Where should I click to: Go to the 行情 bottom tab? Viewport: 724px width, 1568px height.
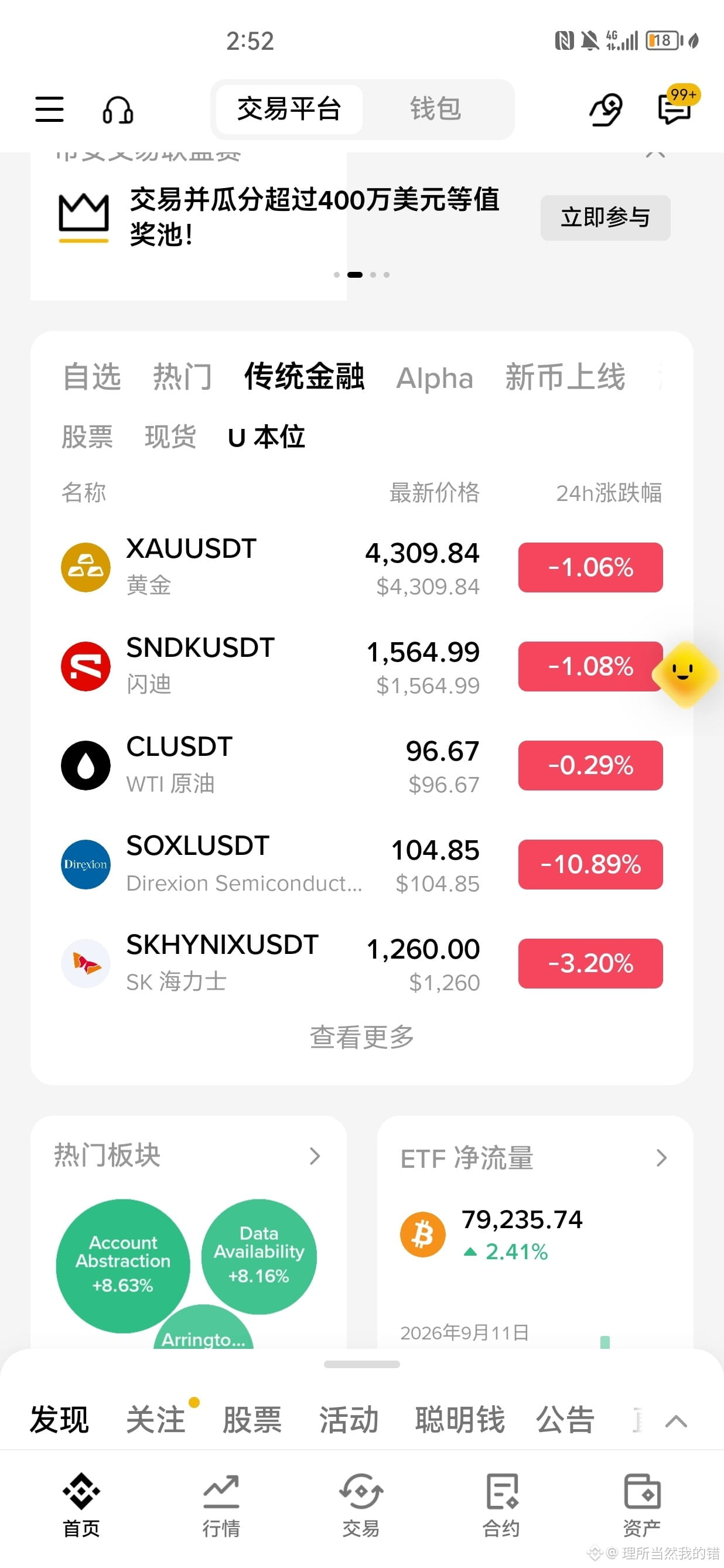tap(221, 1504)
